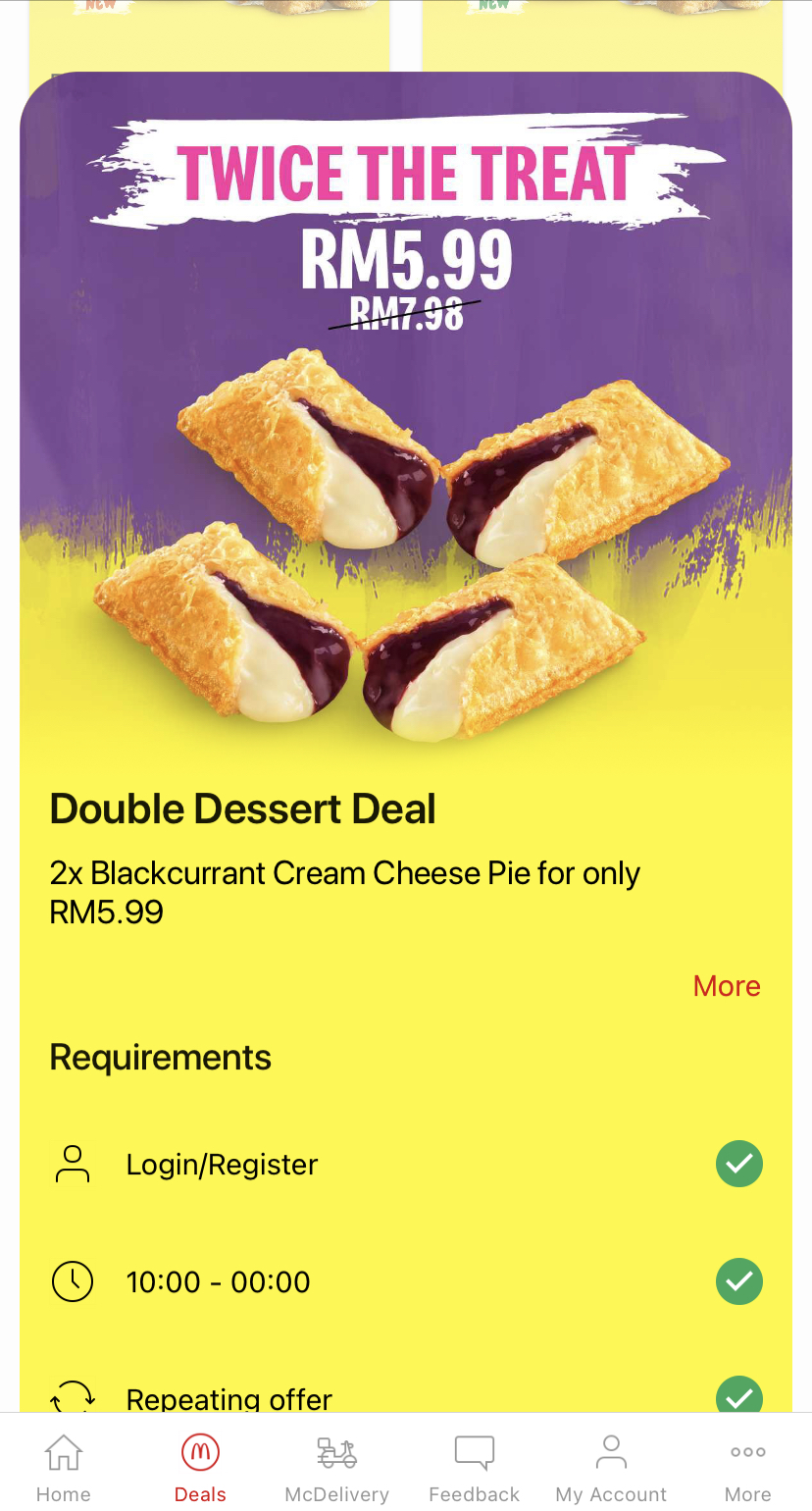Tap the red More link in the deal description
812x1511 pixels.
tap(727, 986)
